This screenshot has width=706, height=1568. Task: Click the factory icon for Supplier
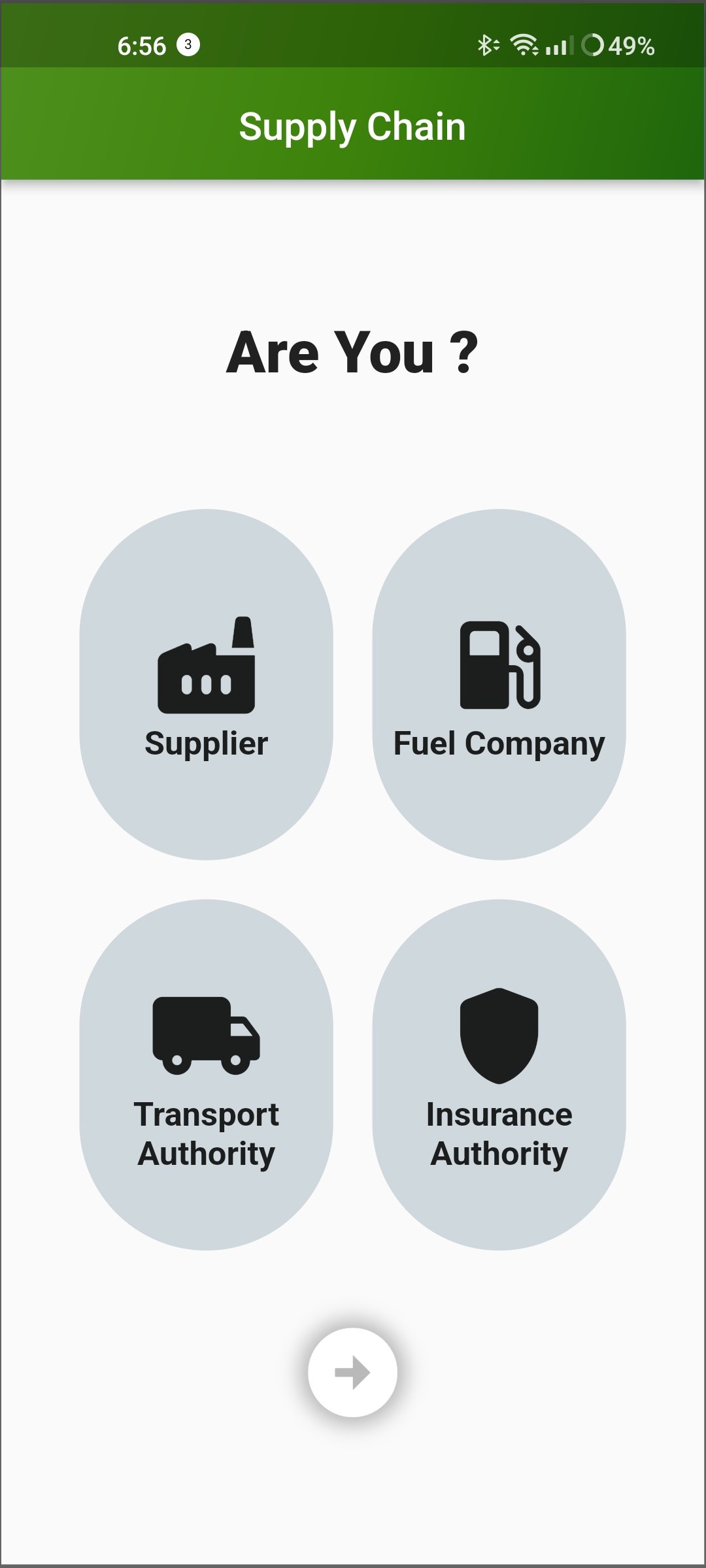pyautogui.click(x=207, y=666)
